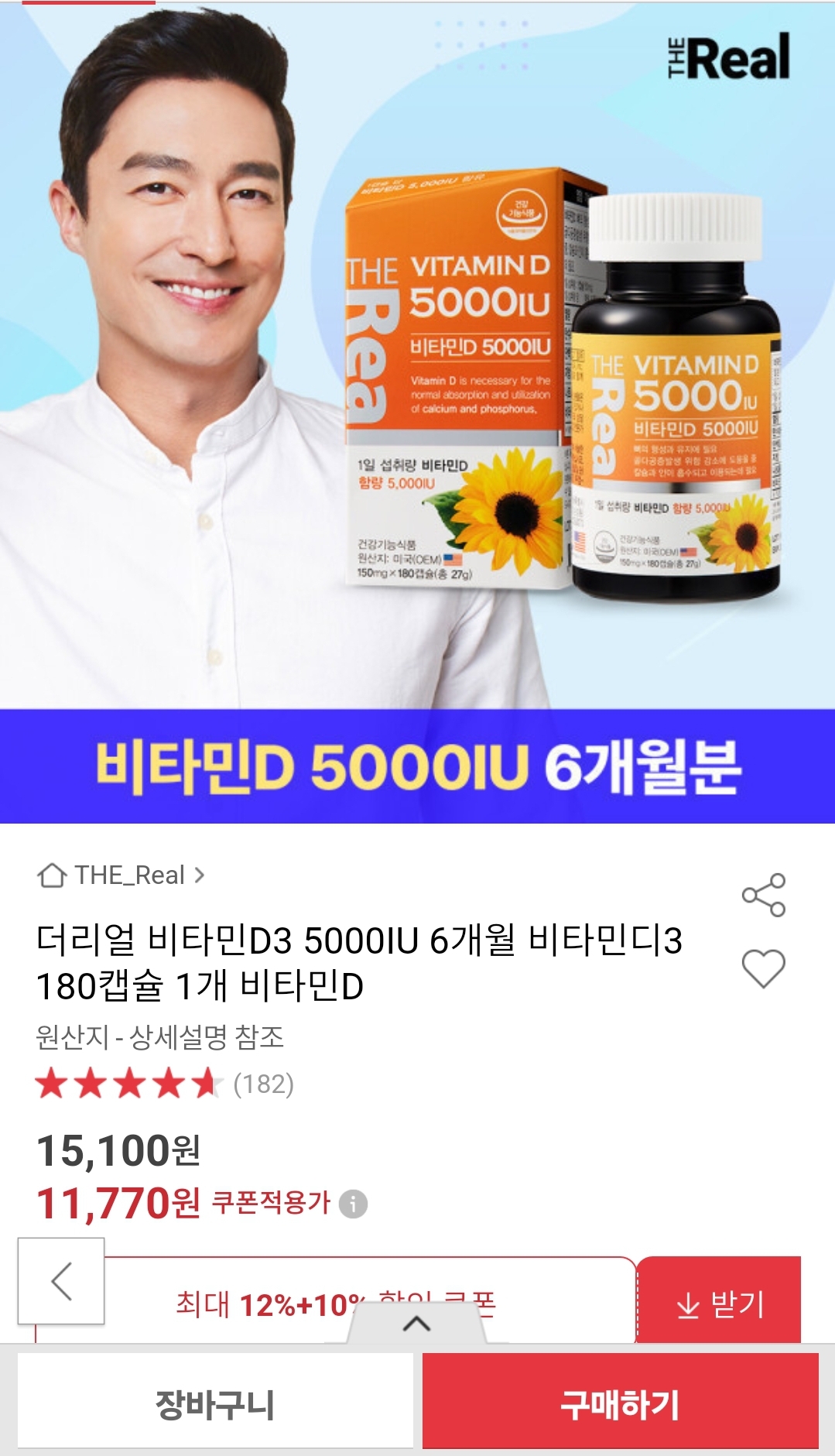
Task: Buy now with 구매하기 button
Action: (620, 1404)
